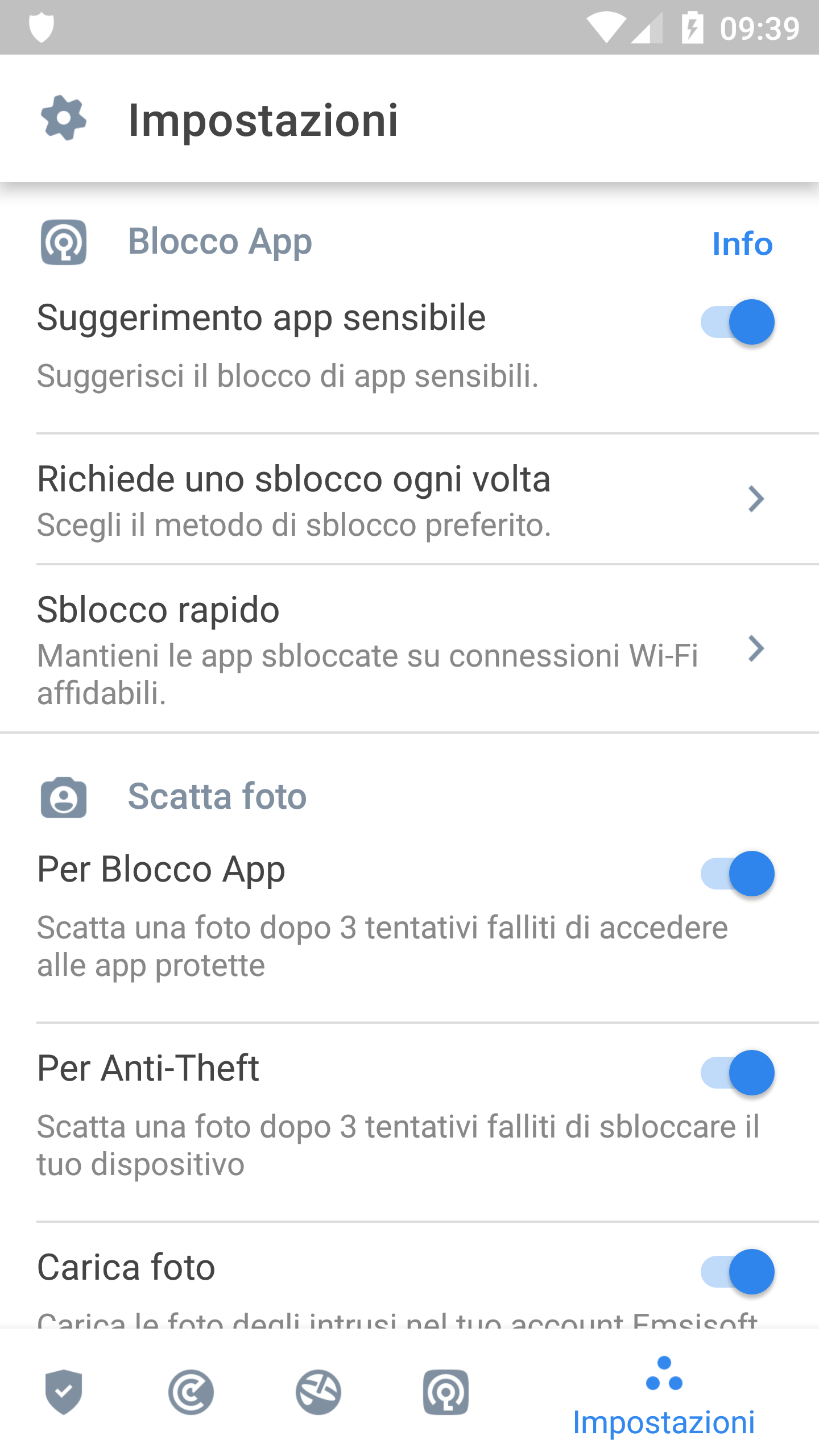The height and width of the screenshot is (1456, 819).
Task: Toggle the Carica foto switch
Action: pyautogui.click(x=737, y=1272)
